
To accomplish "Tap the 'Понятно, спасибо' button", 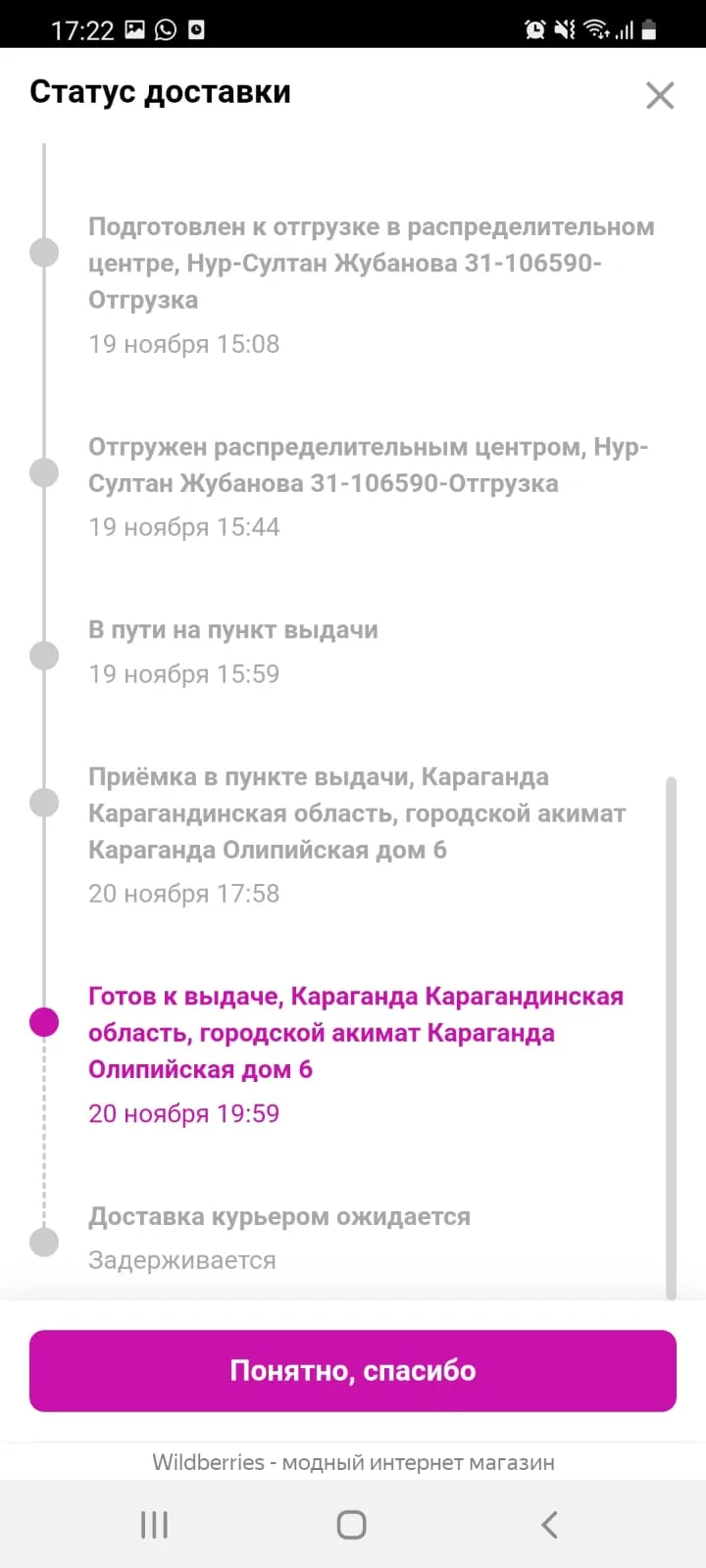I will click(353, 1370).
